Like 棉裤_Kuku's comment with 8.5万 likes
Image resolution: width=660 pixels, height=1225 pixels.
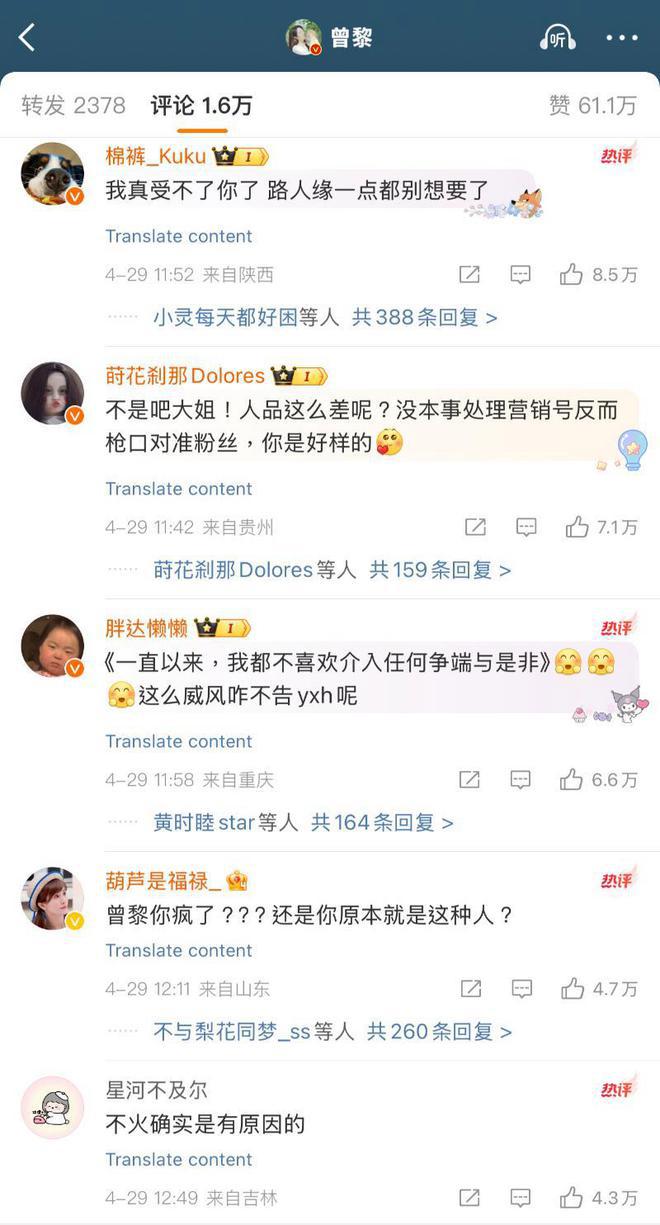coord(598,275)
